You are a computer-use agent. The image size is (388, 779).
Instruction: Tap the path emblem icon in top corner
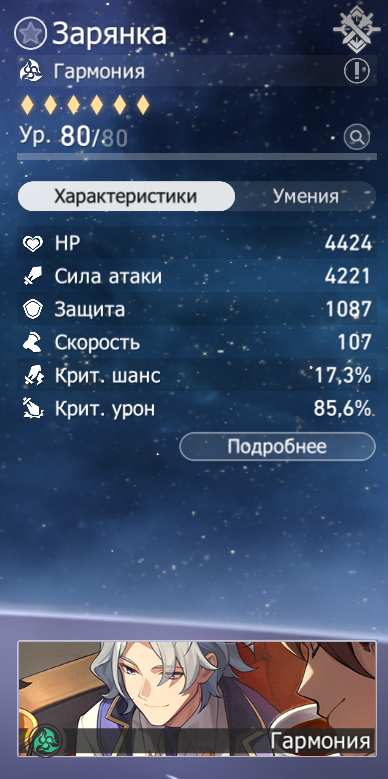coord(353,30)
